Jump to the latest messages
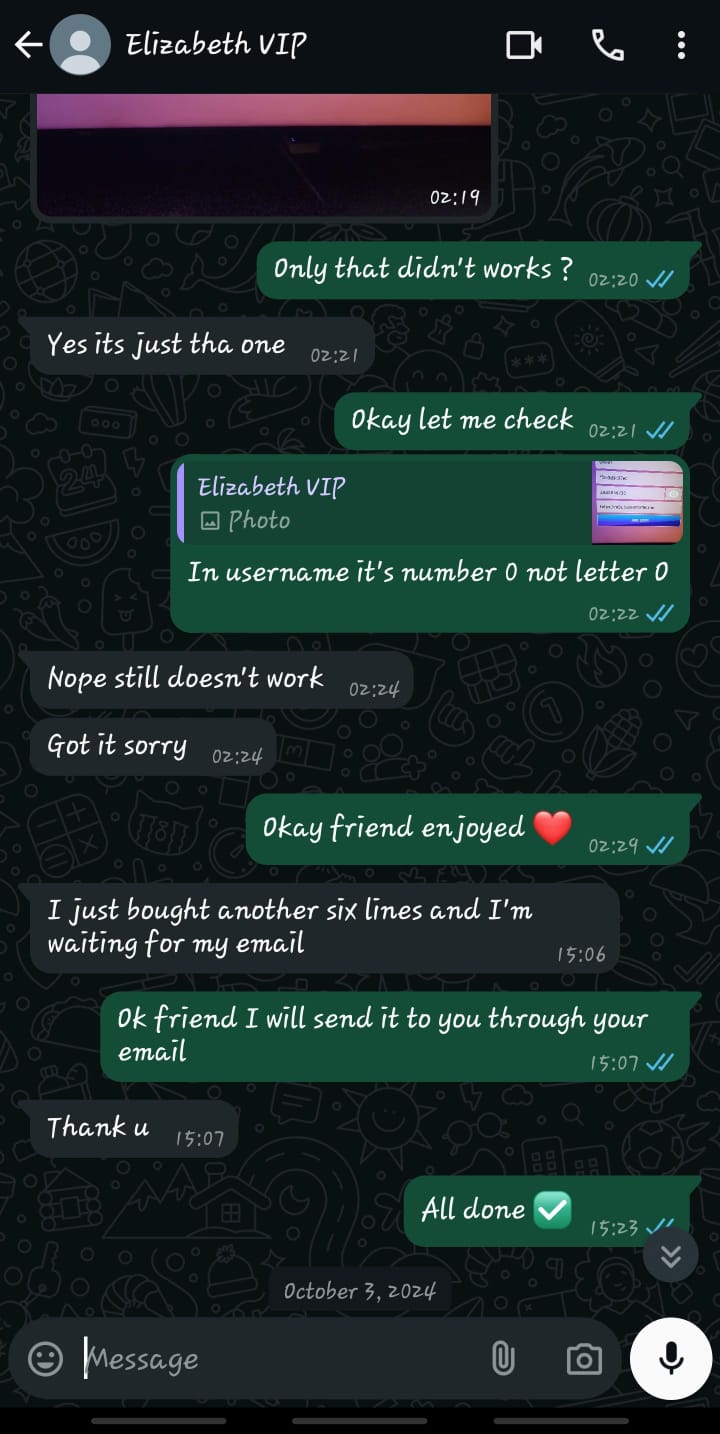The image size is (720, 1434). coord(670,1256)
